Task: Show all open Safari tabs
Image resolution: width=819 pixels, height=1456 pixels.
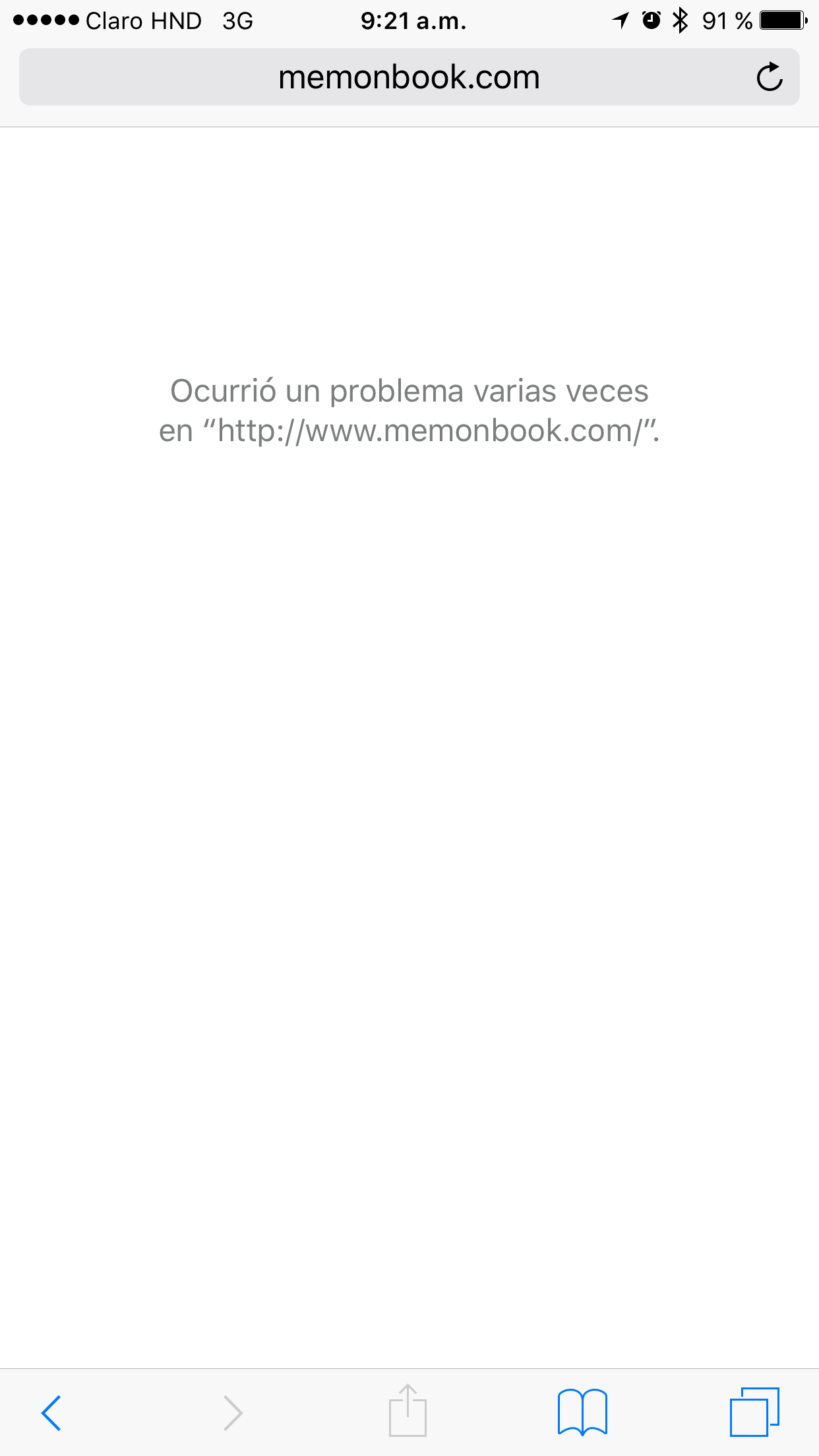Action: 754,1412
